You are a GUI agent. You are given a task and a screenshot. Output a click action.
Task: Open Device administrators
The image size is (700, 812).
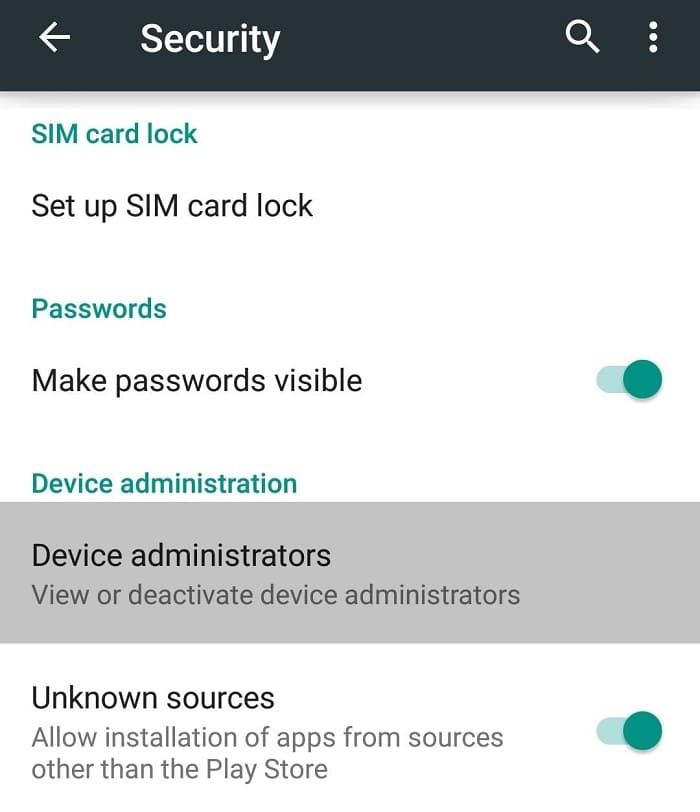click(x=275, y=573)
